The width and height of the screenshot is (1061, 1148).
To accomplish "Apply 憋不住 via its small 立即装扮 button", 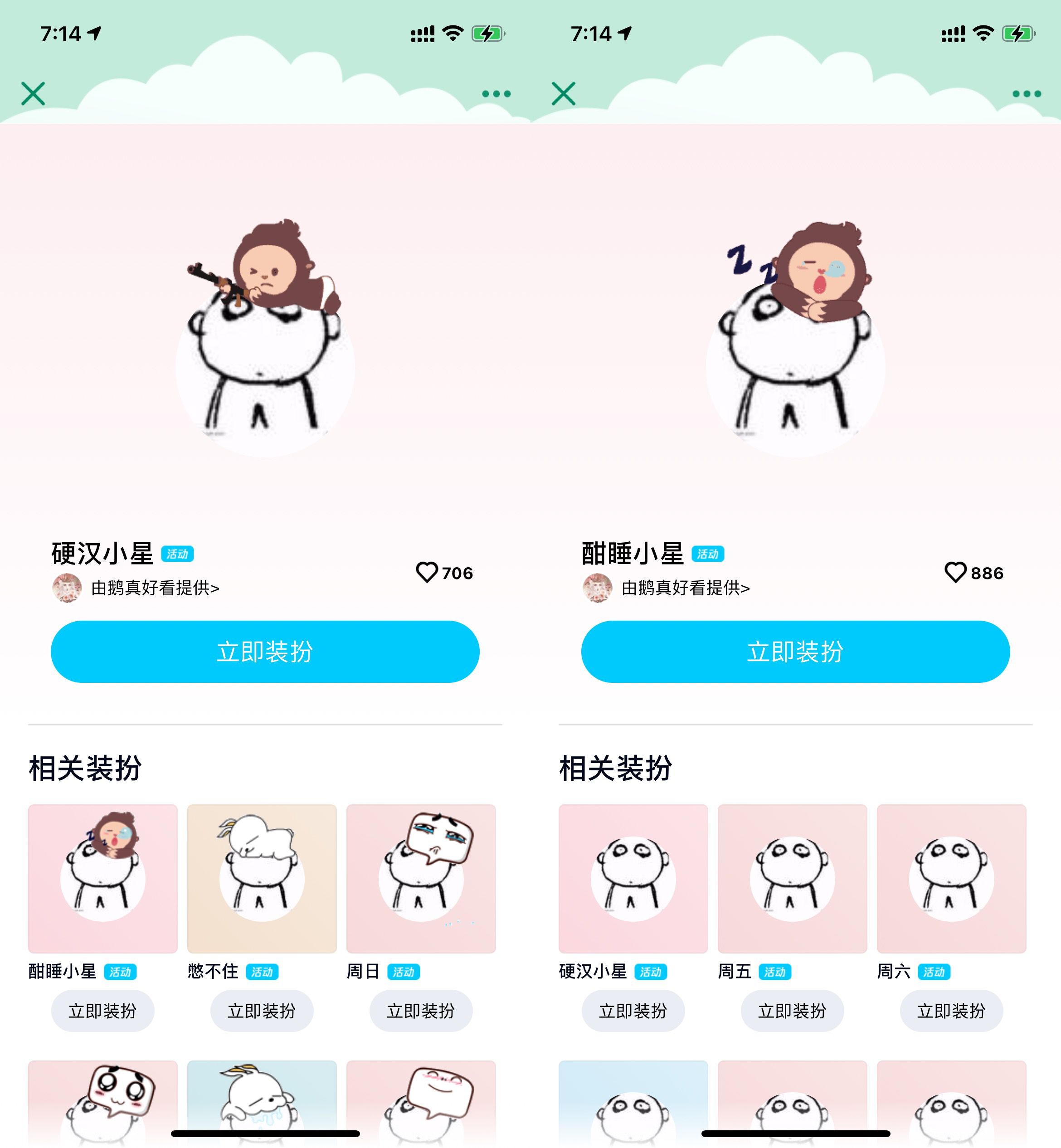I will pos(262,1011).
